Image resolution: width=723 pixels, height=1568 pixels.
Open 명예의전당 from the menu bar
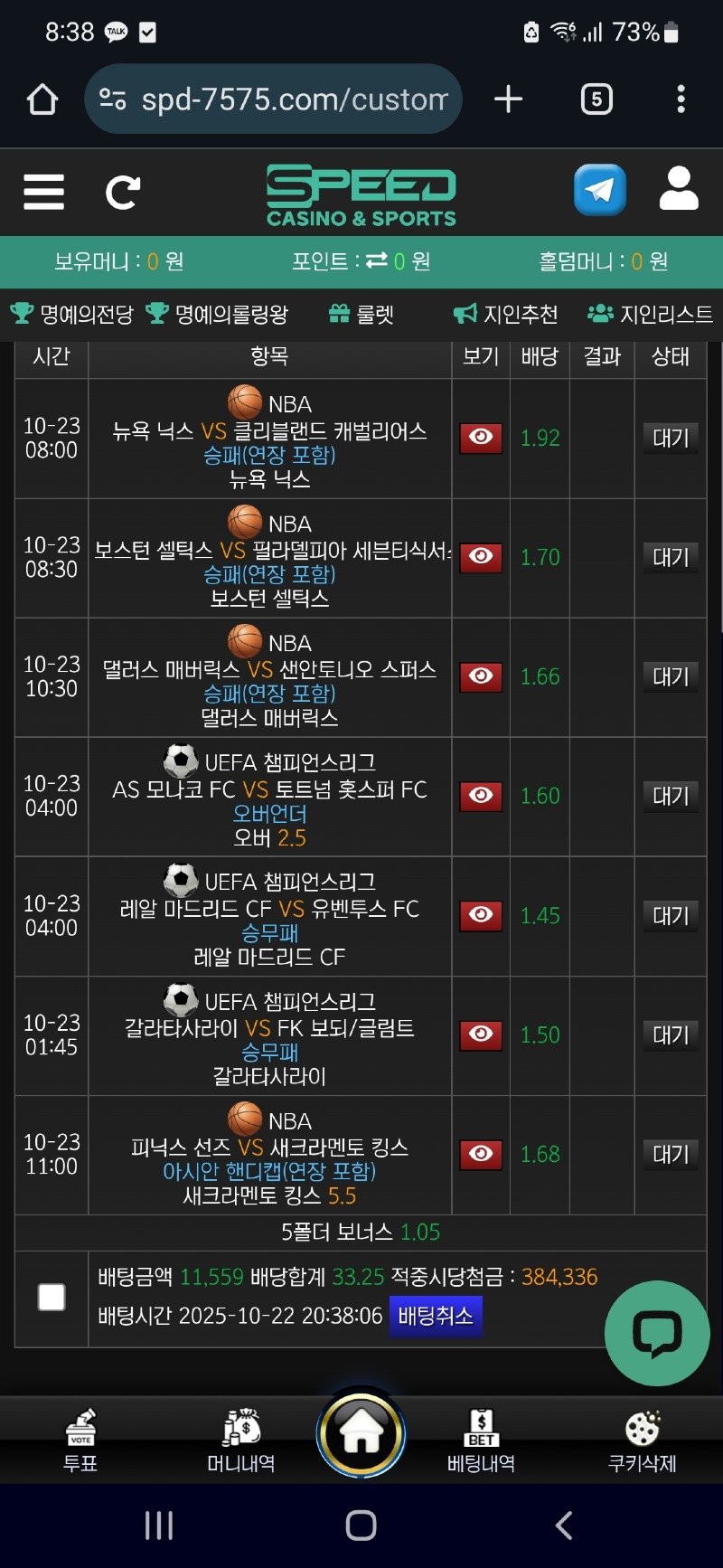pos(72,314)
